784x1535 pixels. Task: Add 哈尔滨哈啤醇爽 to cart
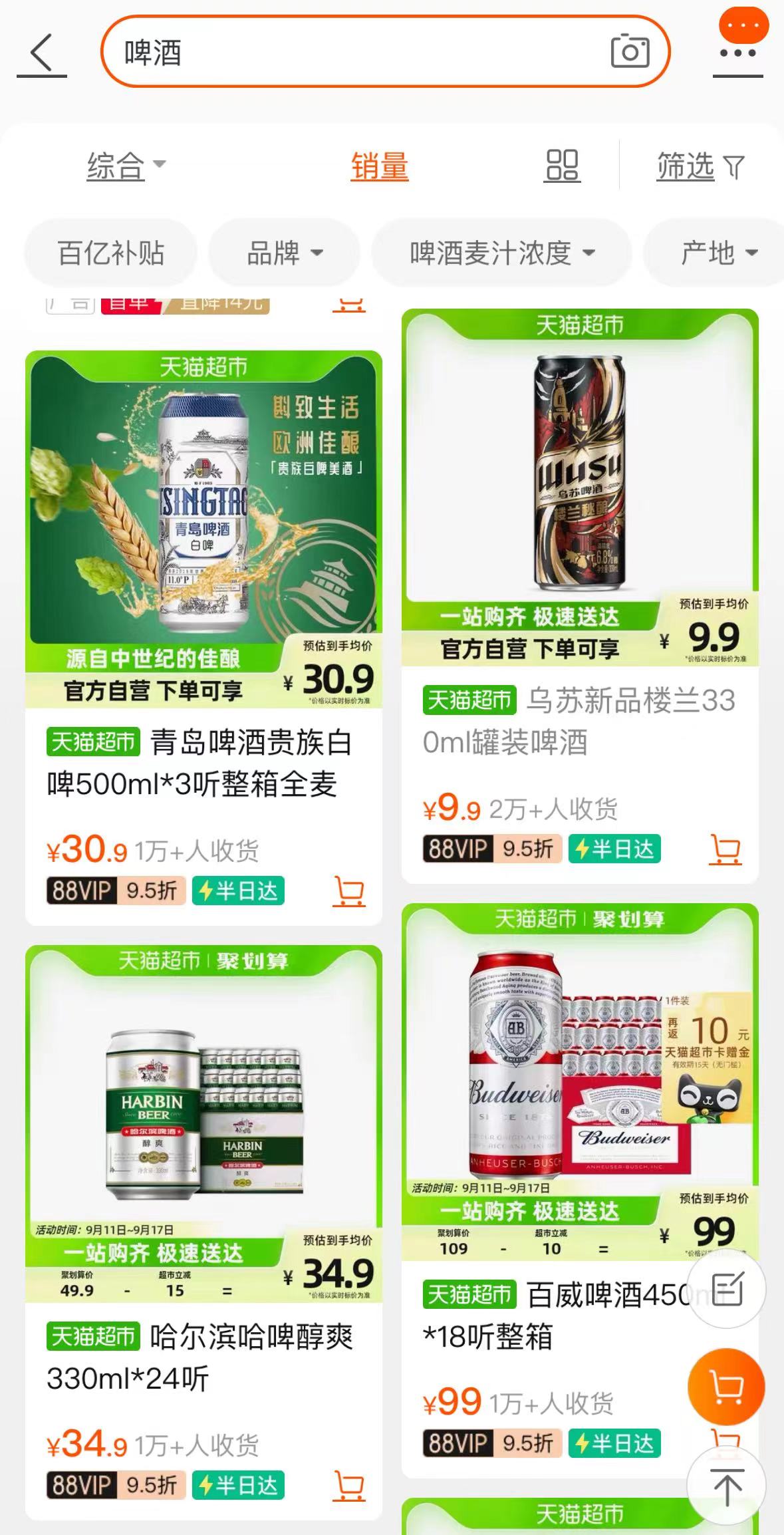349,1486
